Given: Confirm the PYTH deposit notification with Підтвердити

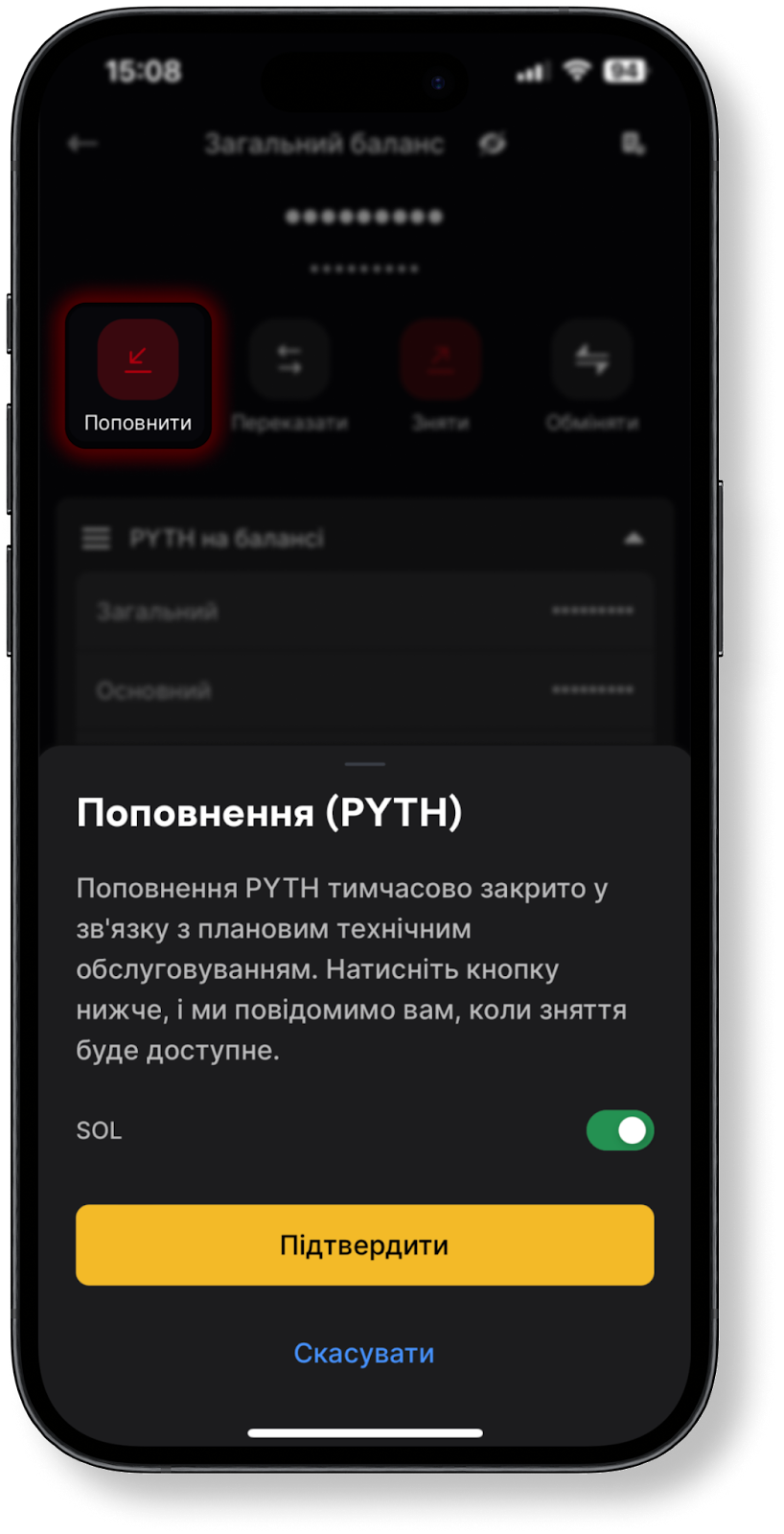Looking at the screenshot, I should point(364,1244).
